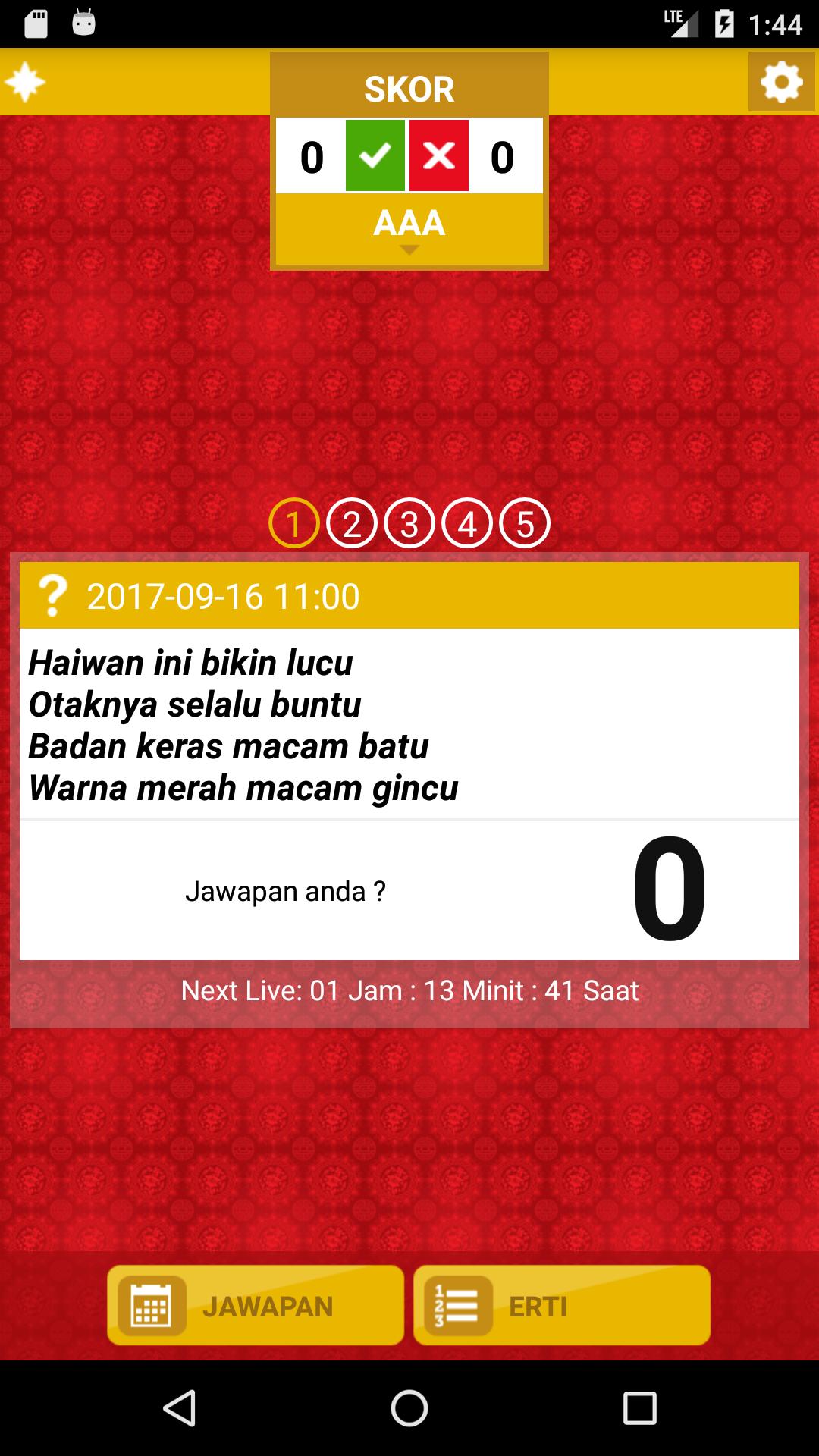Jump to question number 4

(467, 523)
